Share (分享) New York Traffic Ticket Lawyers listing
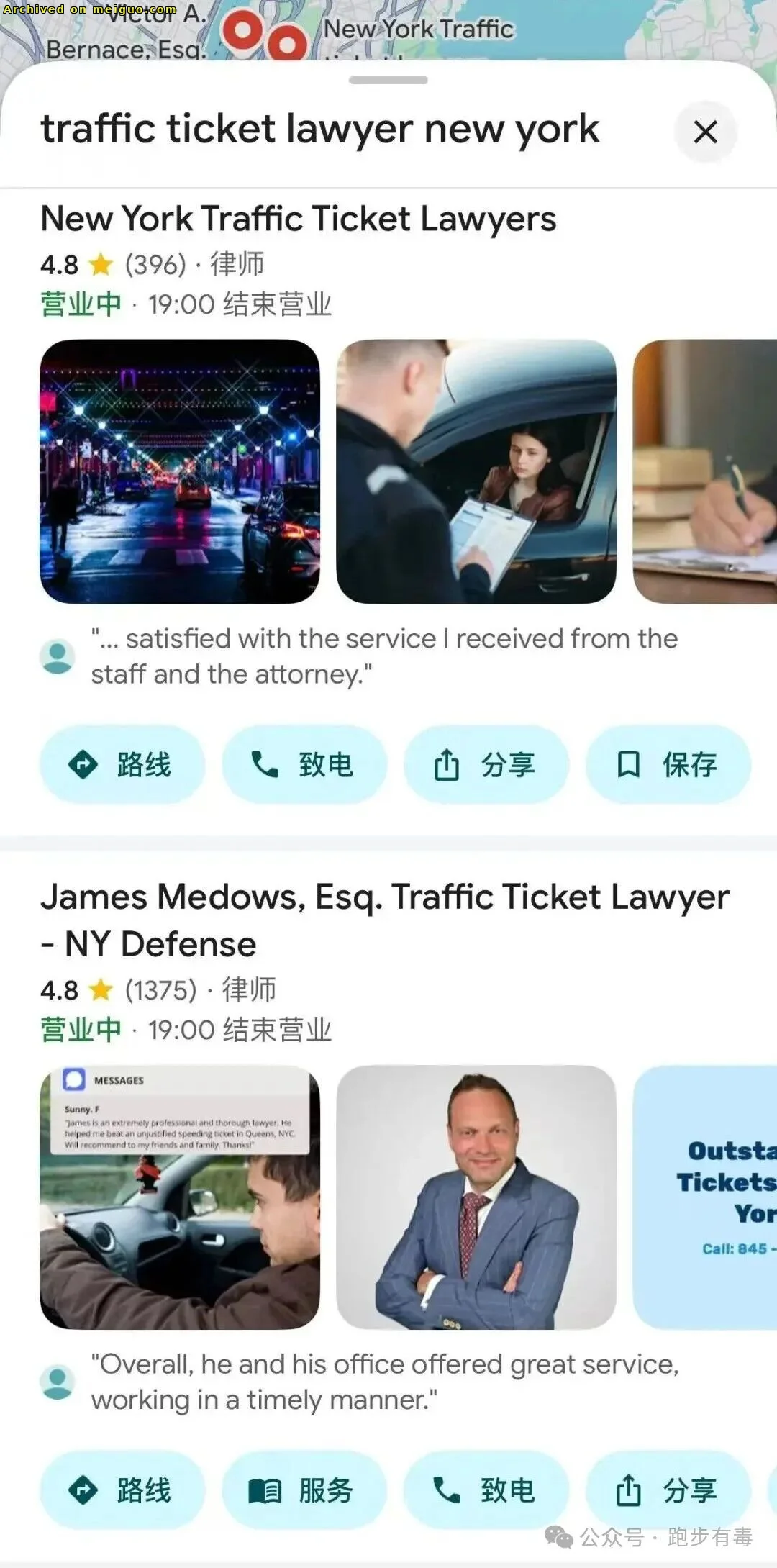 pos(486,764)
